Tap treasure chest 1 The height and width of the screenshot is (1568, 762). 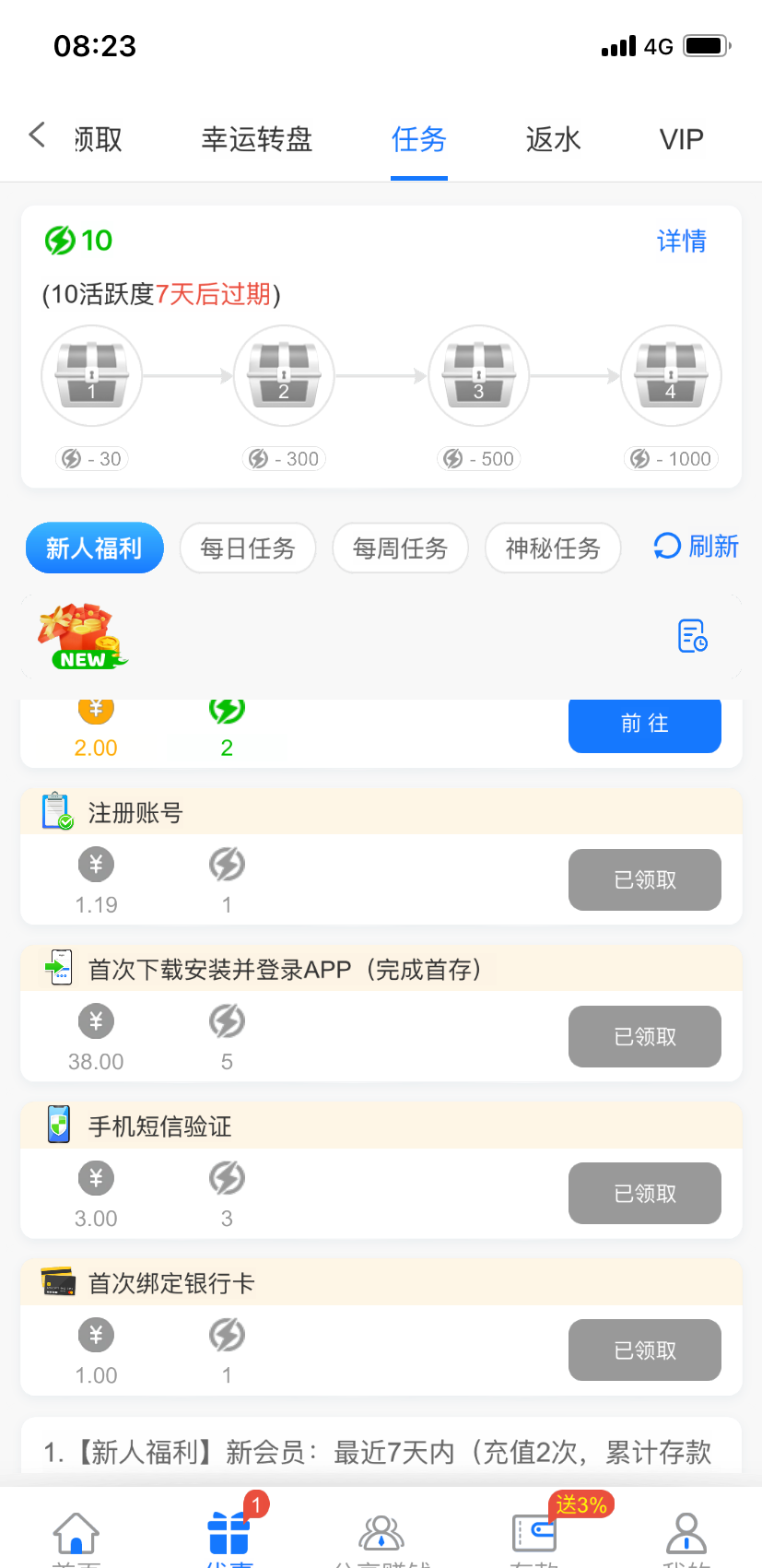(x=92, y=375)
